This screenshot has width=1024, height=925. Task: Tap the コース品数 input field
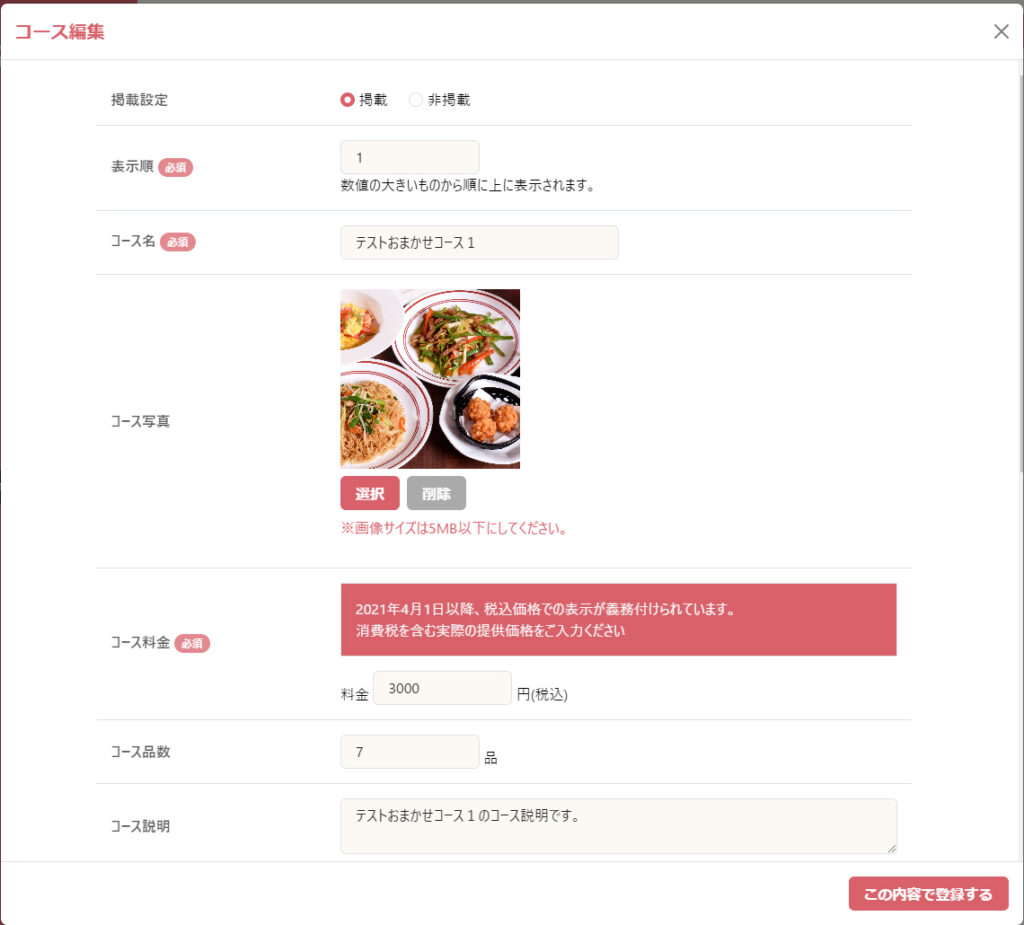tap(410, 751)
